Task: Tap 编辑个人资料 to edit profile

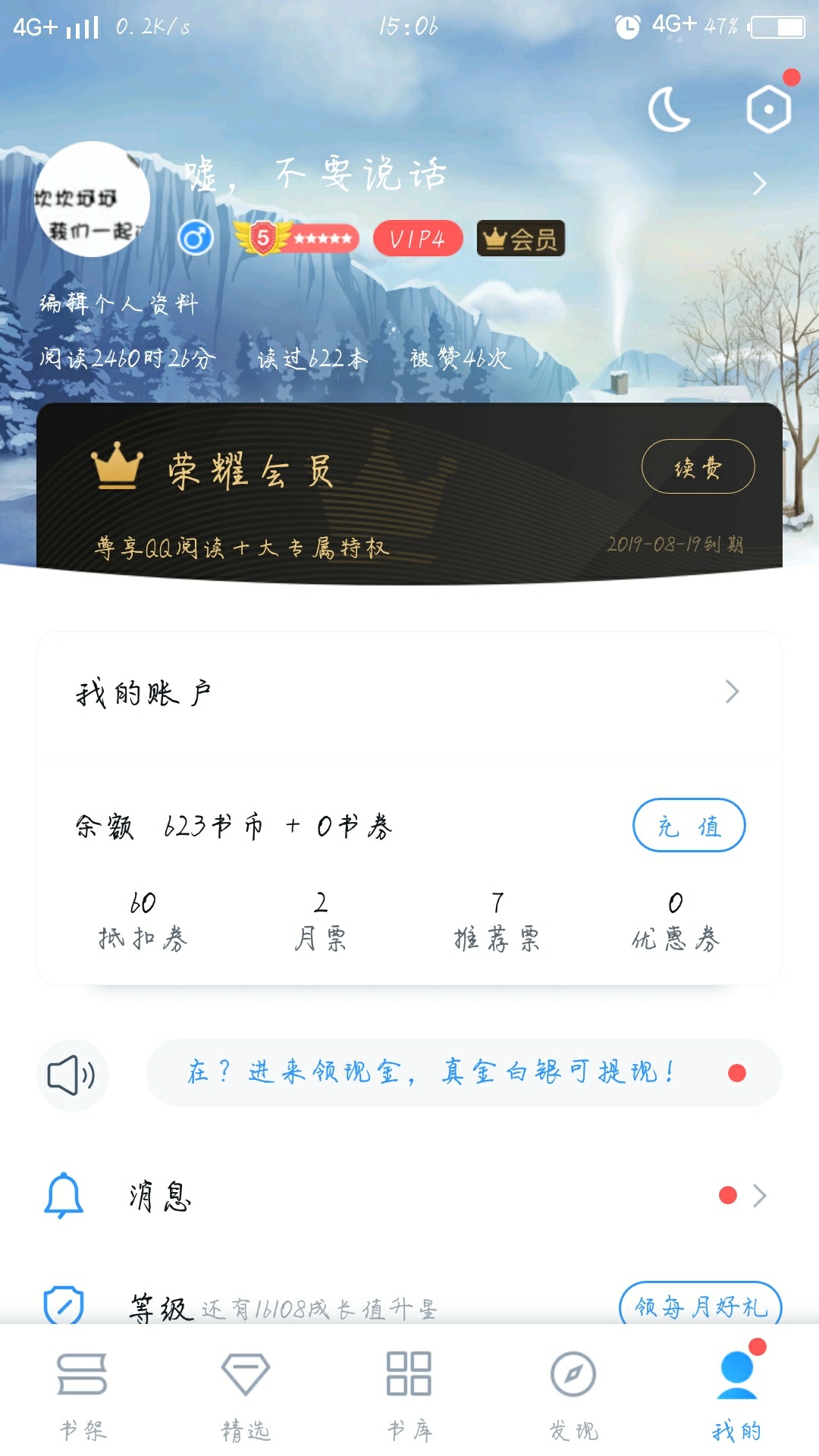Action: (x=118, y=304)
